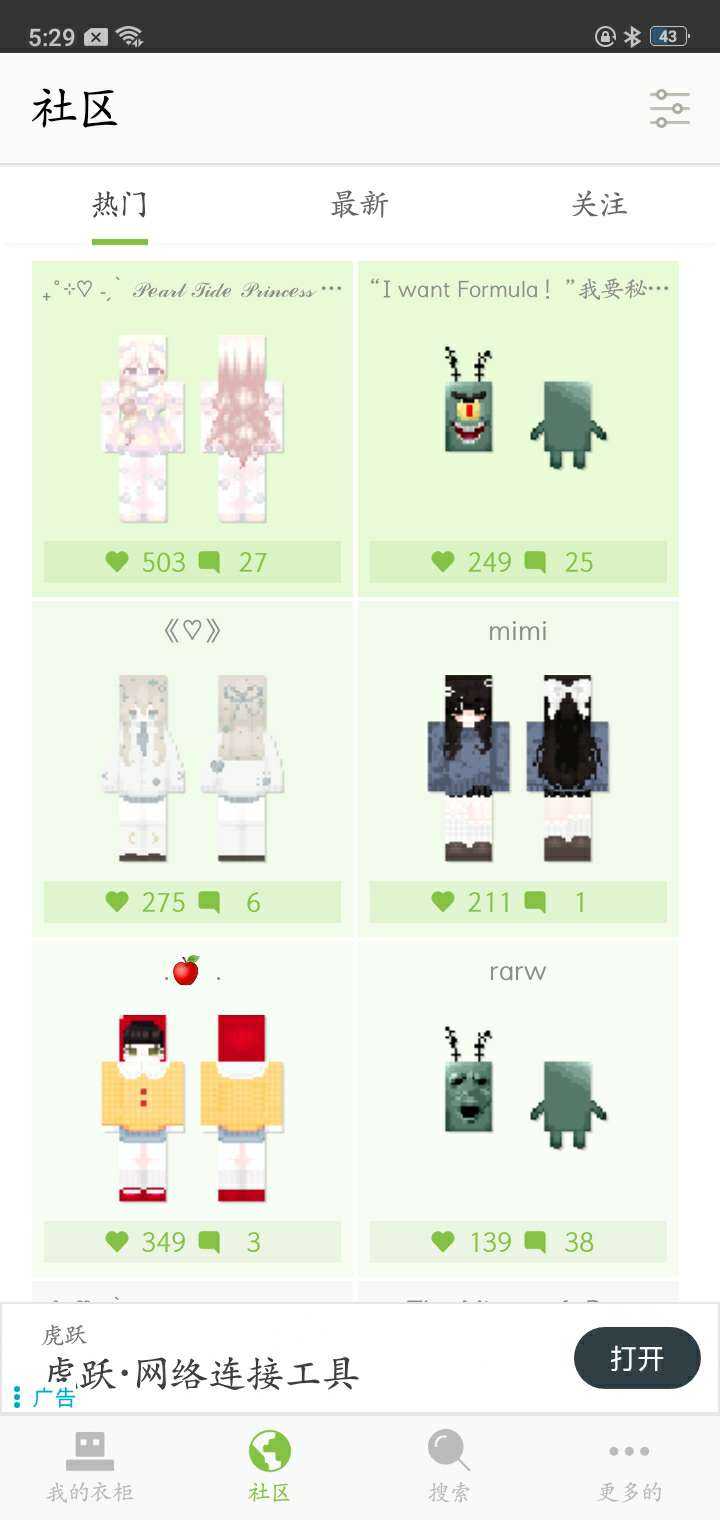This screenshot has height=1520, width=720.
Task: Open the 更多的 tab
Action: 629,1465
